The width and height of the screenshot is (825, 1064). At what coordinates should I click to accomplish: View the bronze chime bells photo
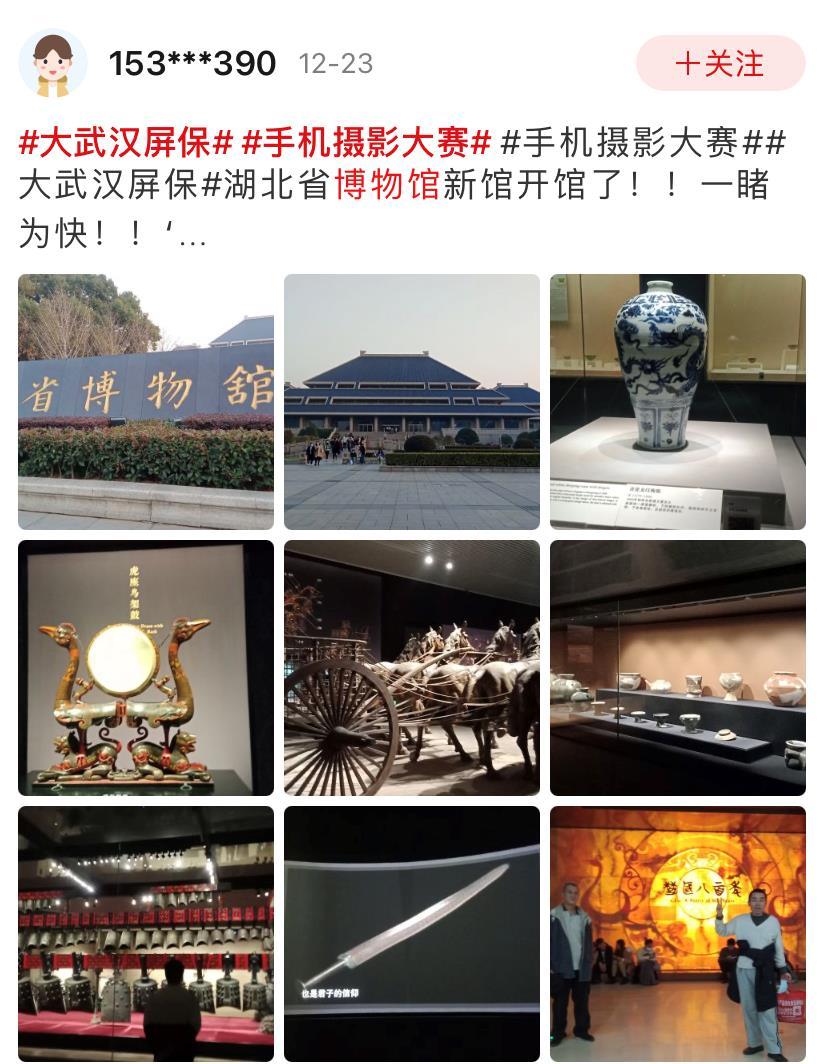pyautogui.click(x=146, y=934)
